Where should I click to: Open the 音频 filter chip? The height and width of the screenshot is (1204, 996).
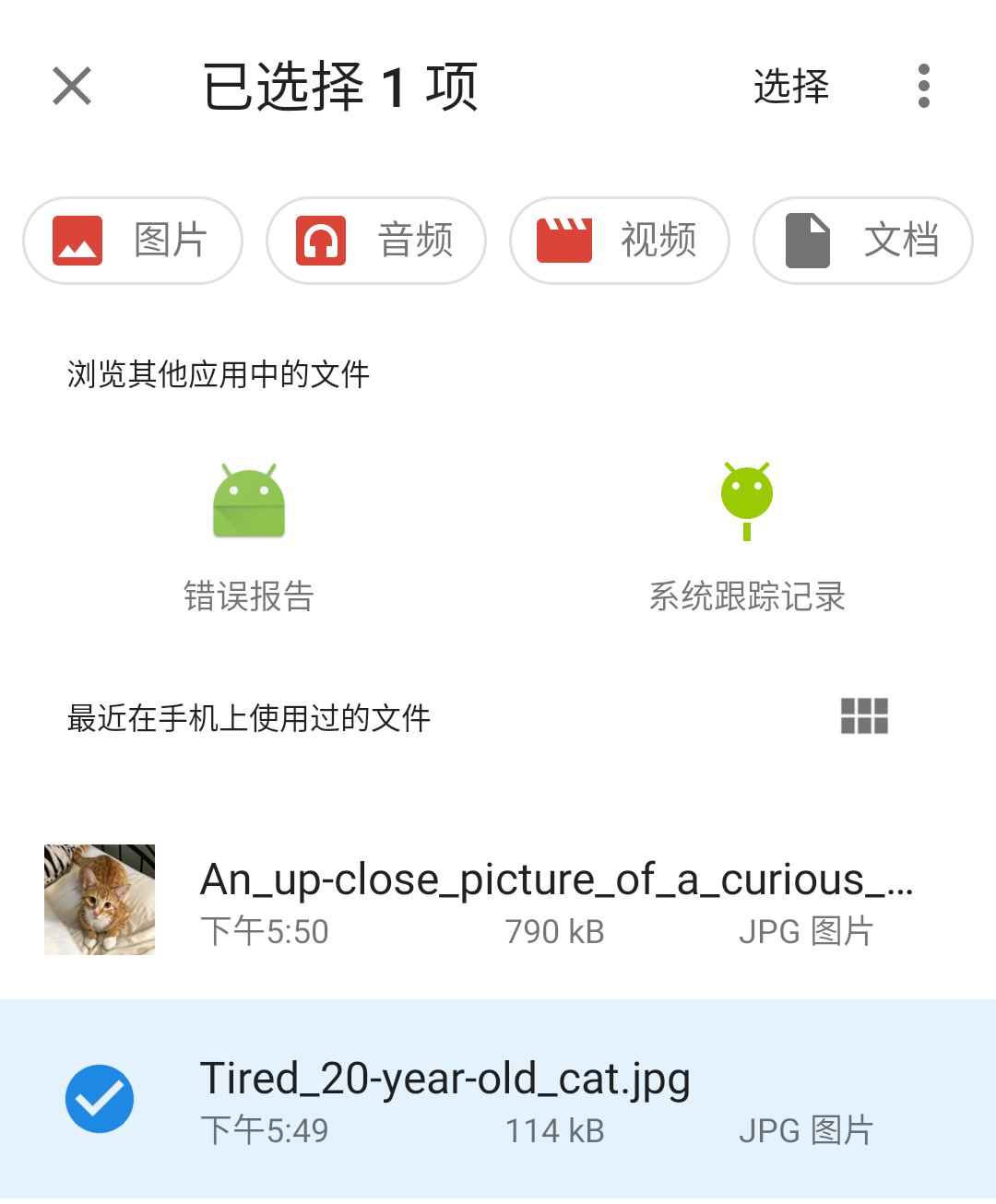point(375,241)
